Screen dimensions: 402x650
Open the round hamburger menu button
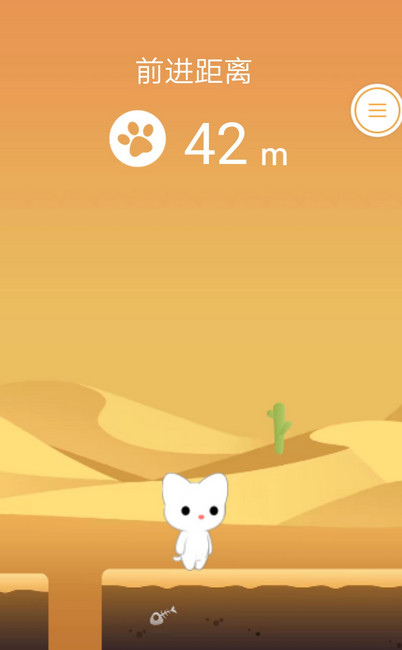click(377, 110)
